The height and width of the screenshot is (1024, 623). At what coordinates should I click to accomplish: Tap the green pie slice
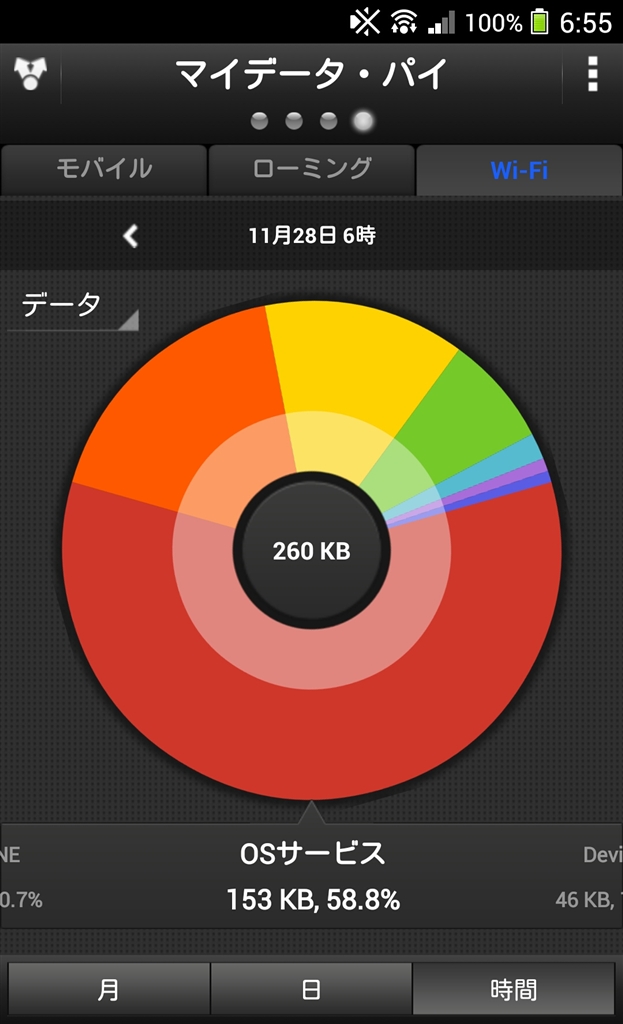pos(457,418)
